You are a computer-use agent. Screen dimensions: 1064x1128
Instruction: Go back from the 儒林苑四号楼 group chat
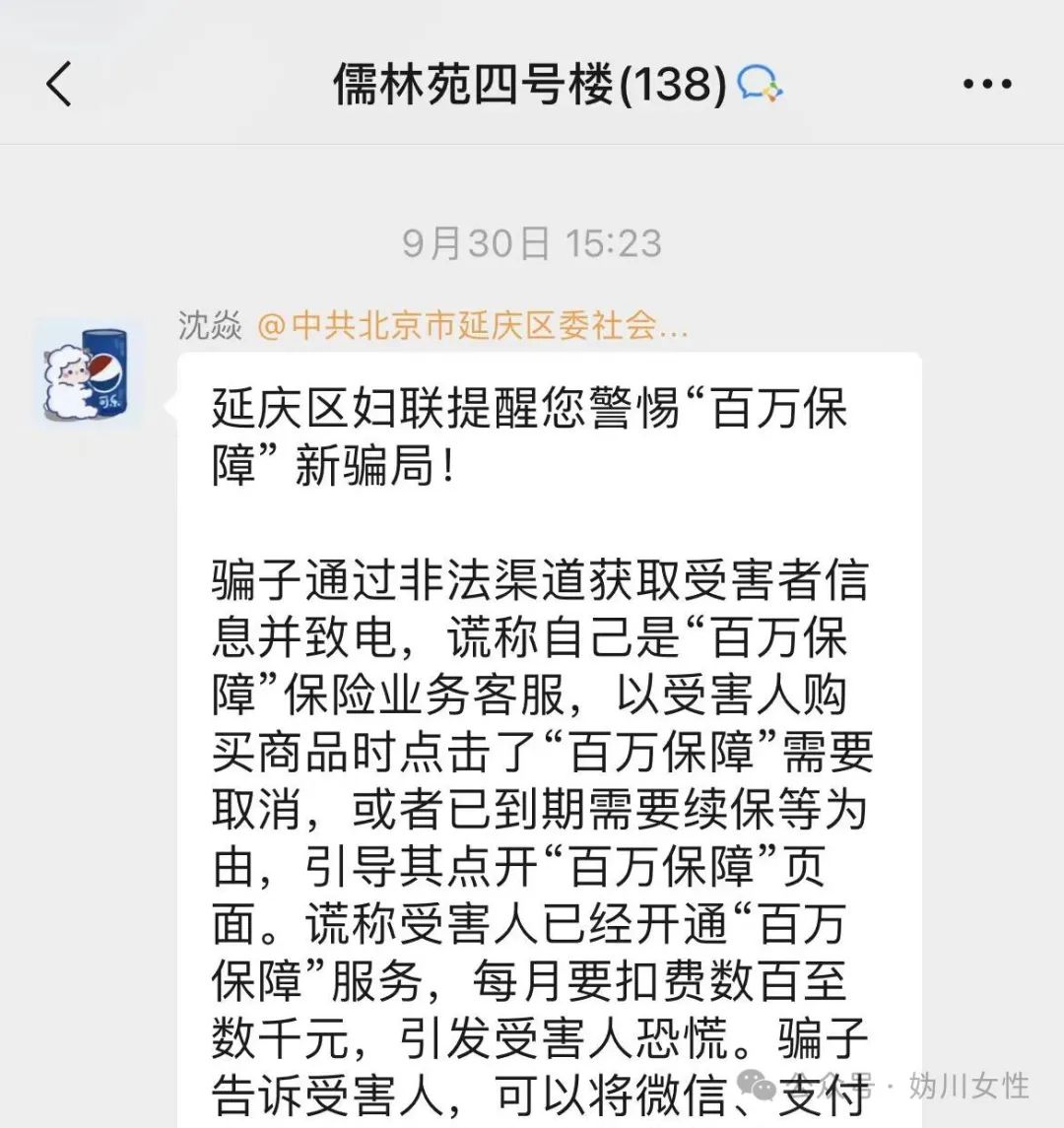click(x=59, y=84)
